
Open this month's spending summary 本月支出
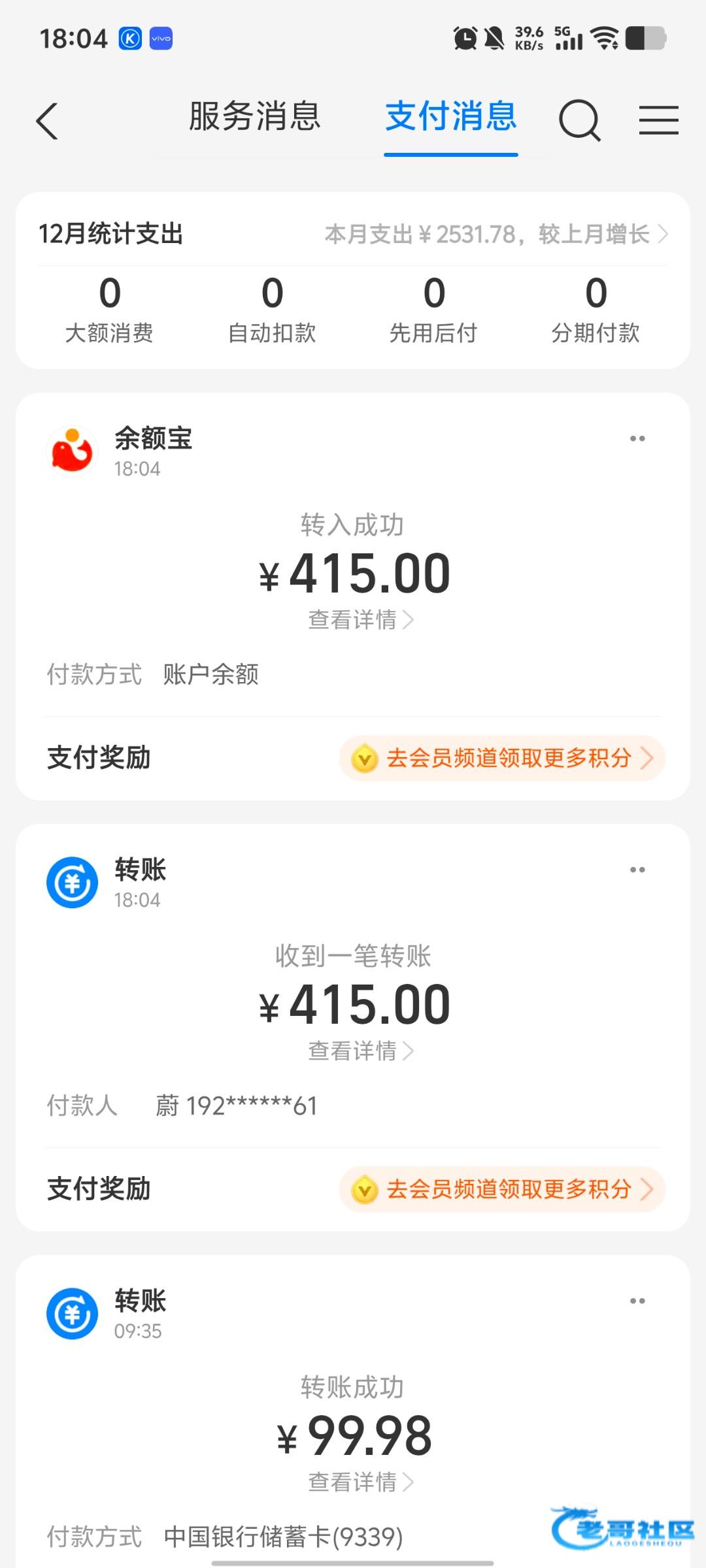point(497,234)
